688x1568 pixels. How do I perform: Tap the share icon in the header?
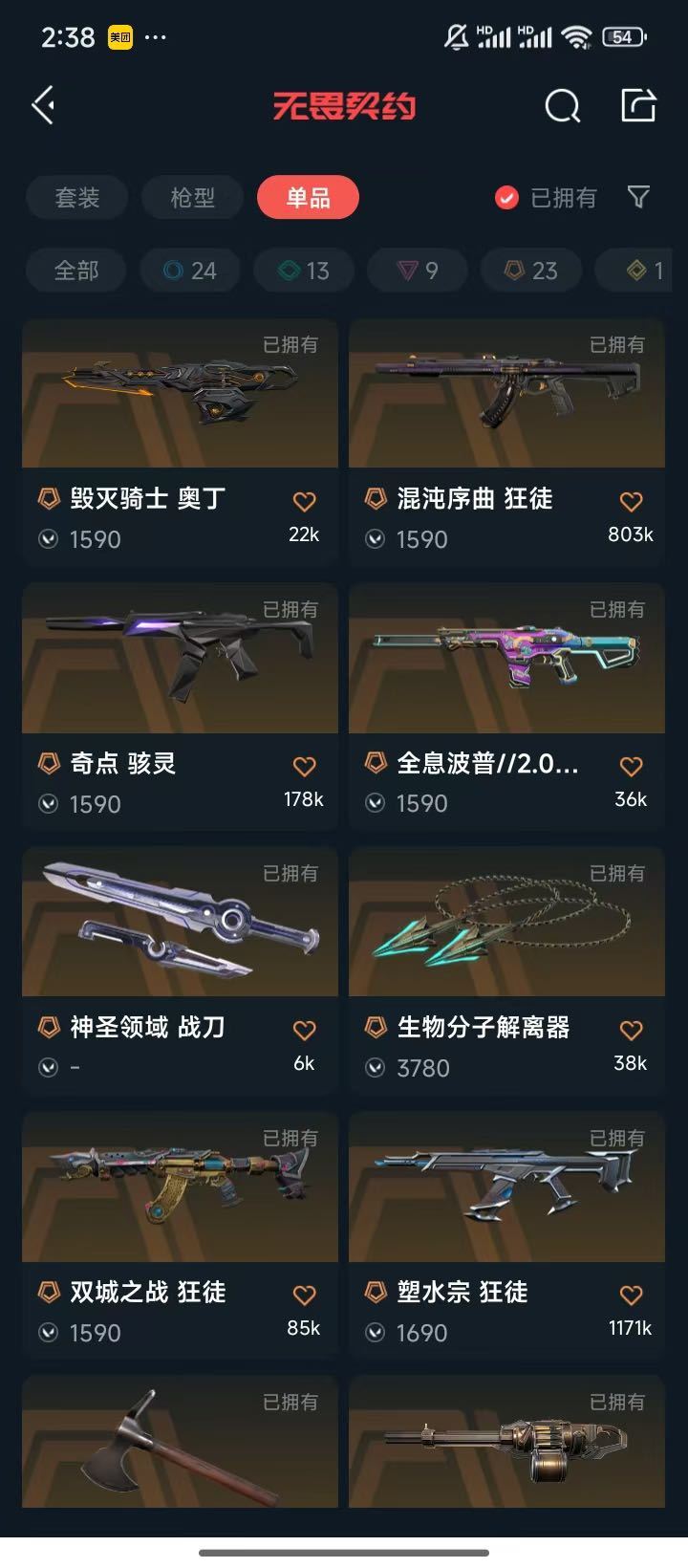638,105
